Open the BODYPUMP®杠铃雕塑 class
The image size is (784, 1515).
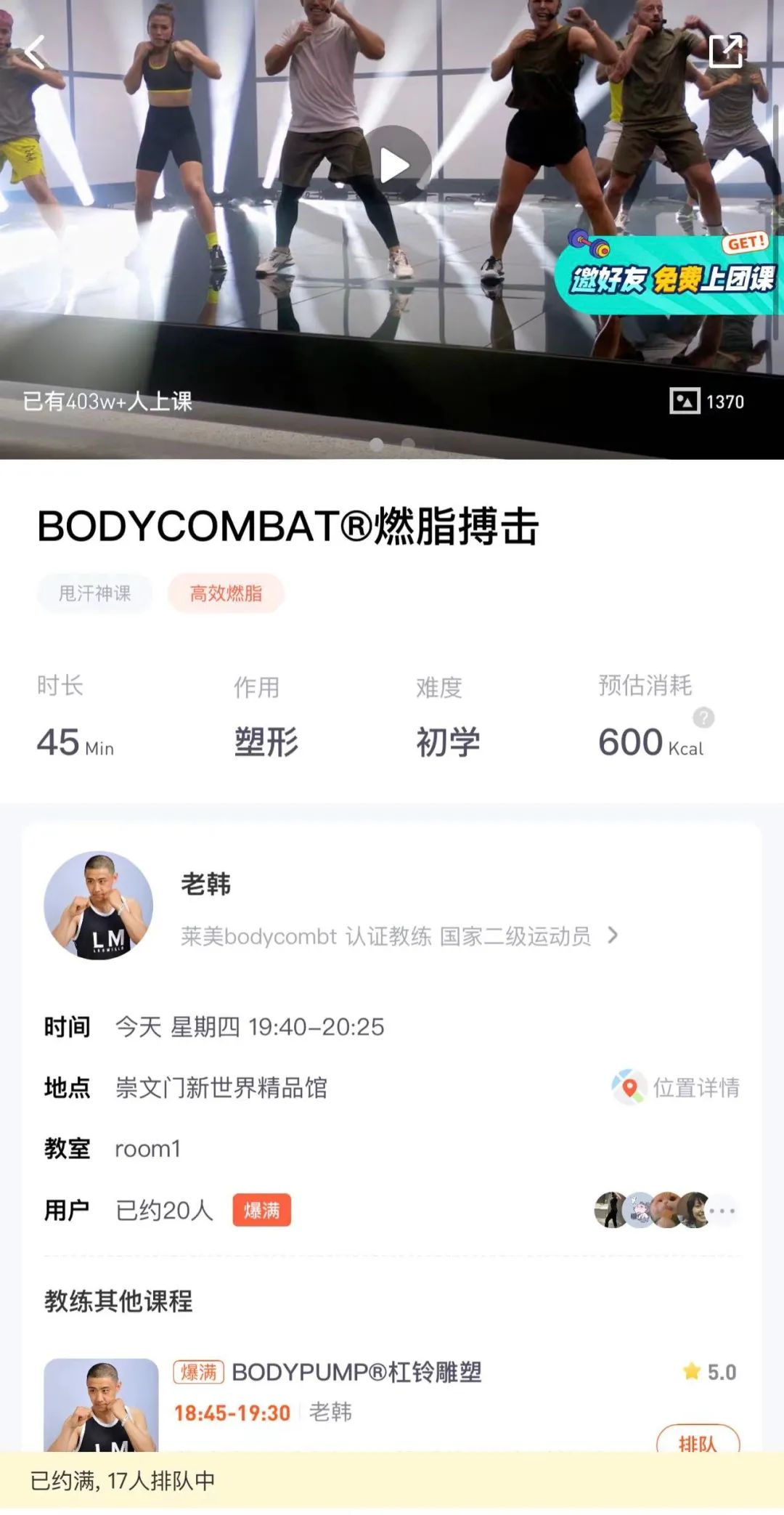[356, 1372]
